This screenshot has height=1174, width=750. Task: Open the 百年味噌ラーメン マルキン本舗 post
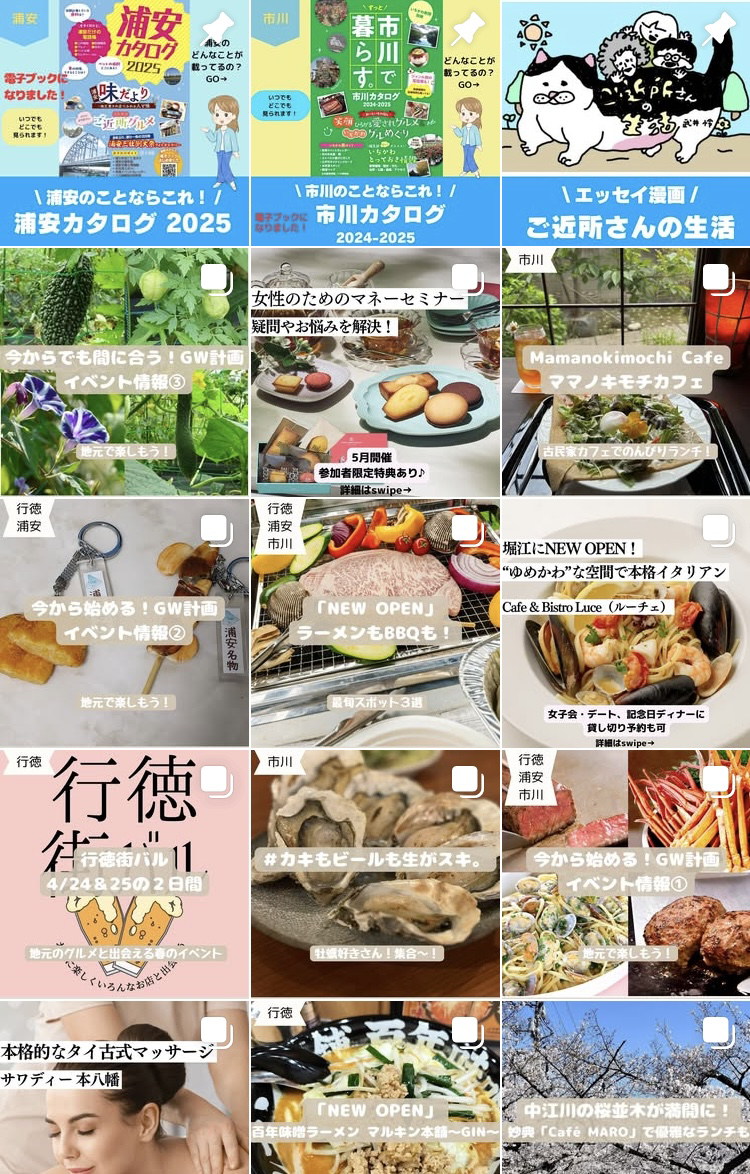click(374, 1088)
